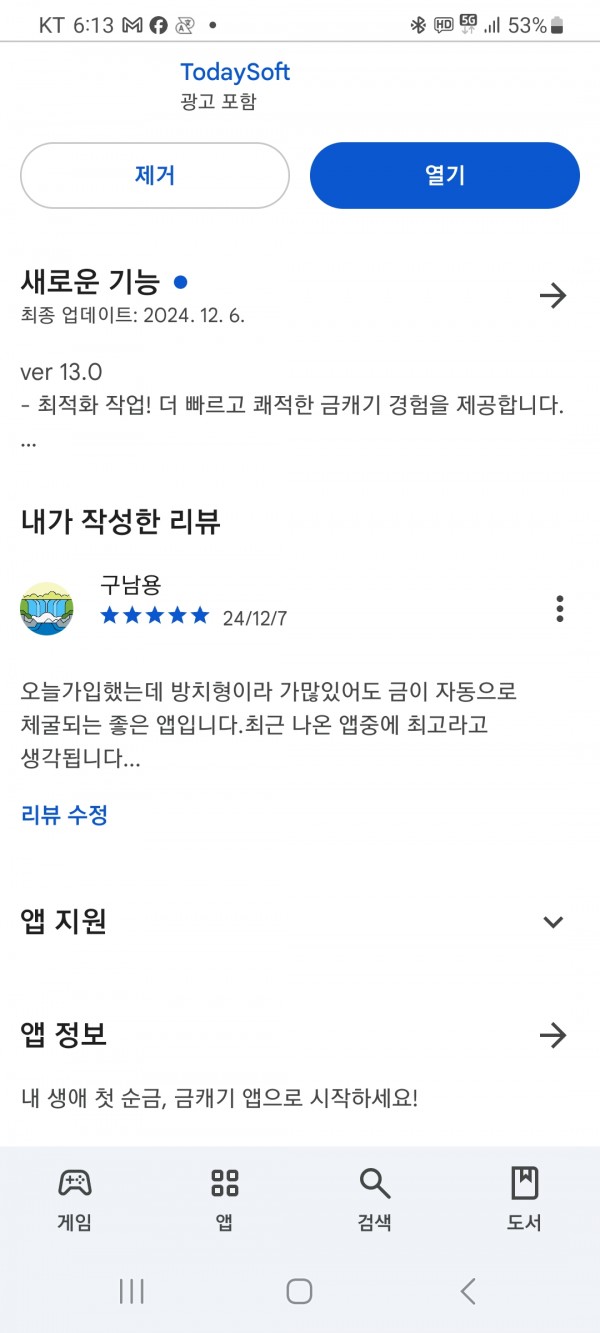Image resolution: width=600 pixels, height=1333 pixels.
Task: Tap the system home button
Action: coord(299,1291)
